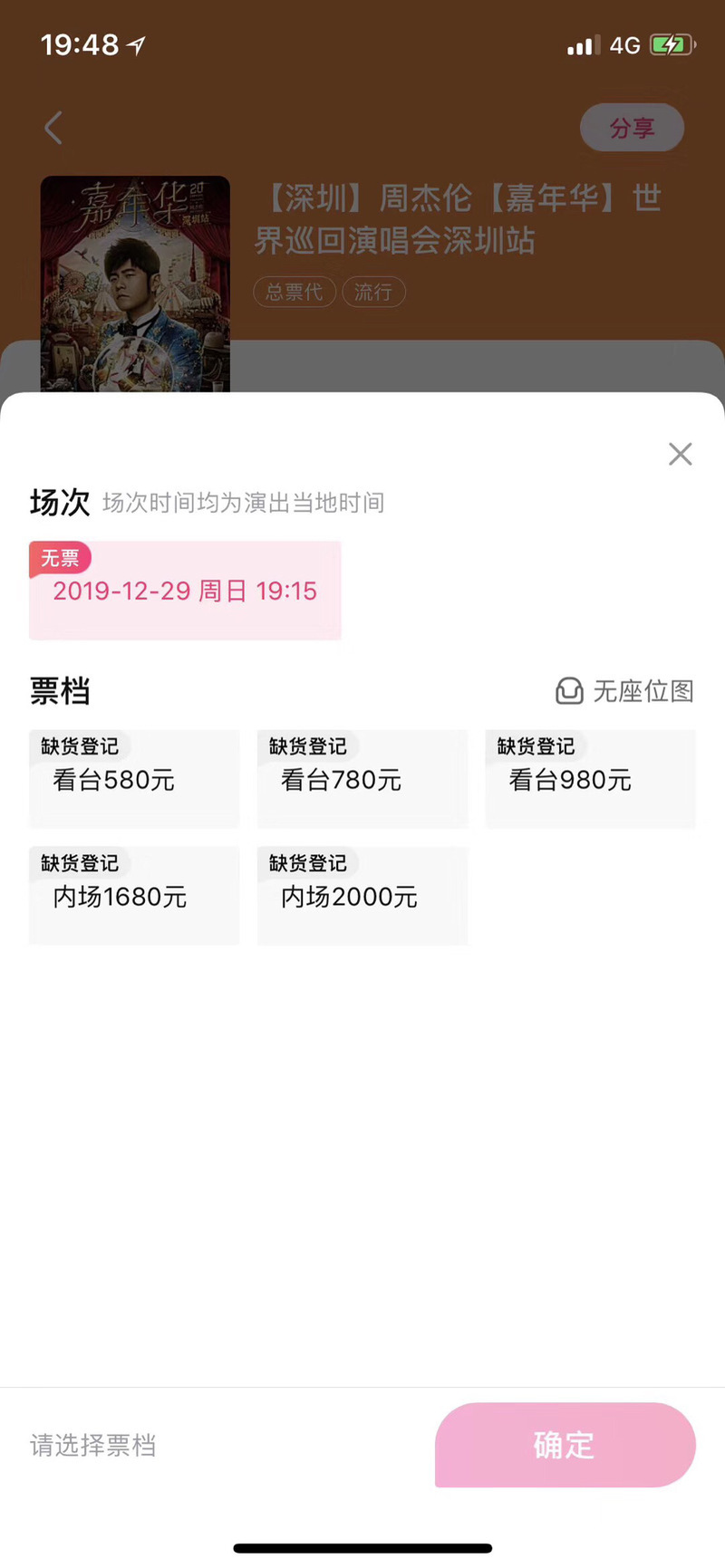
Task: Go back with the top-left arrow
Action: 53,128
